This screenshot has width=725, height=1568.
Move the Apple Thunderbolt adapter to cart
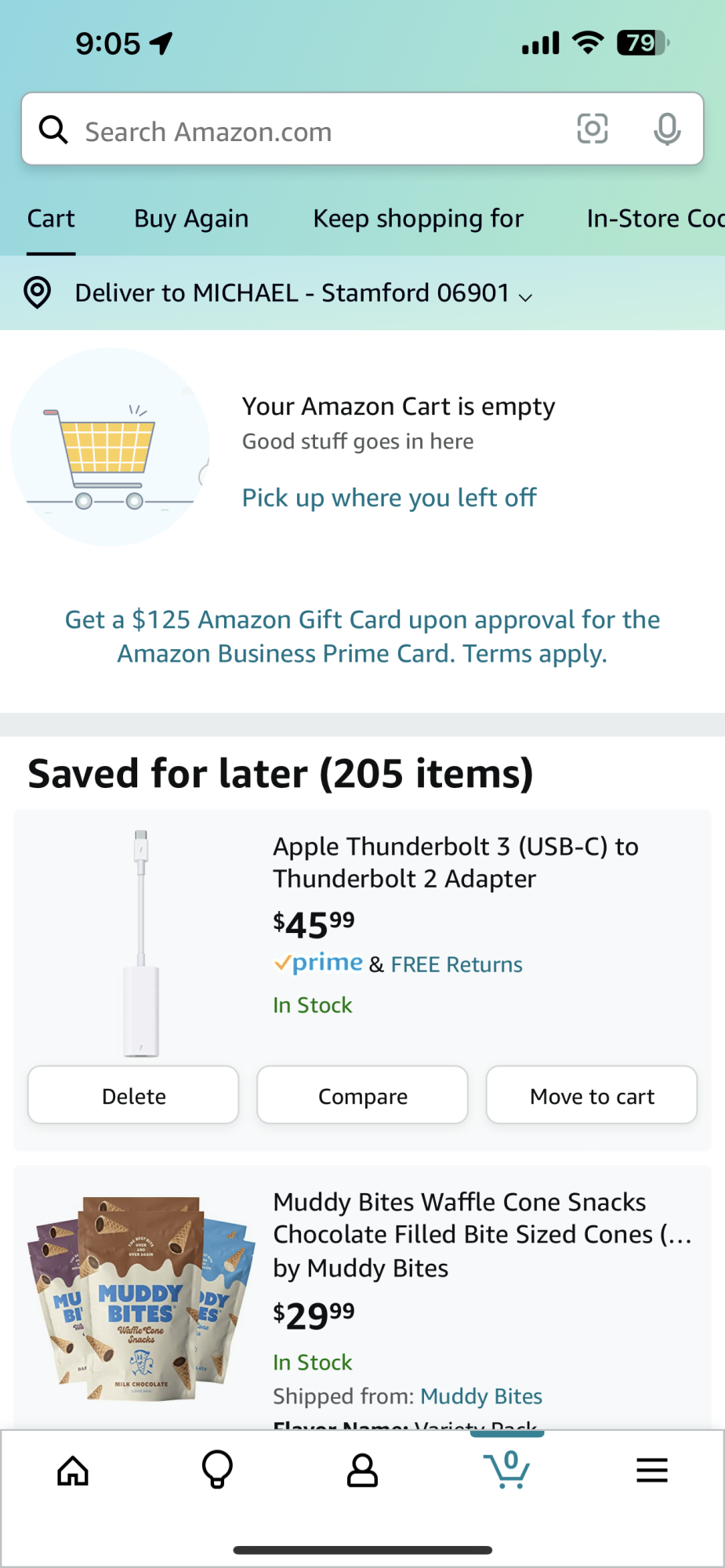pos(592,1095)
